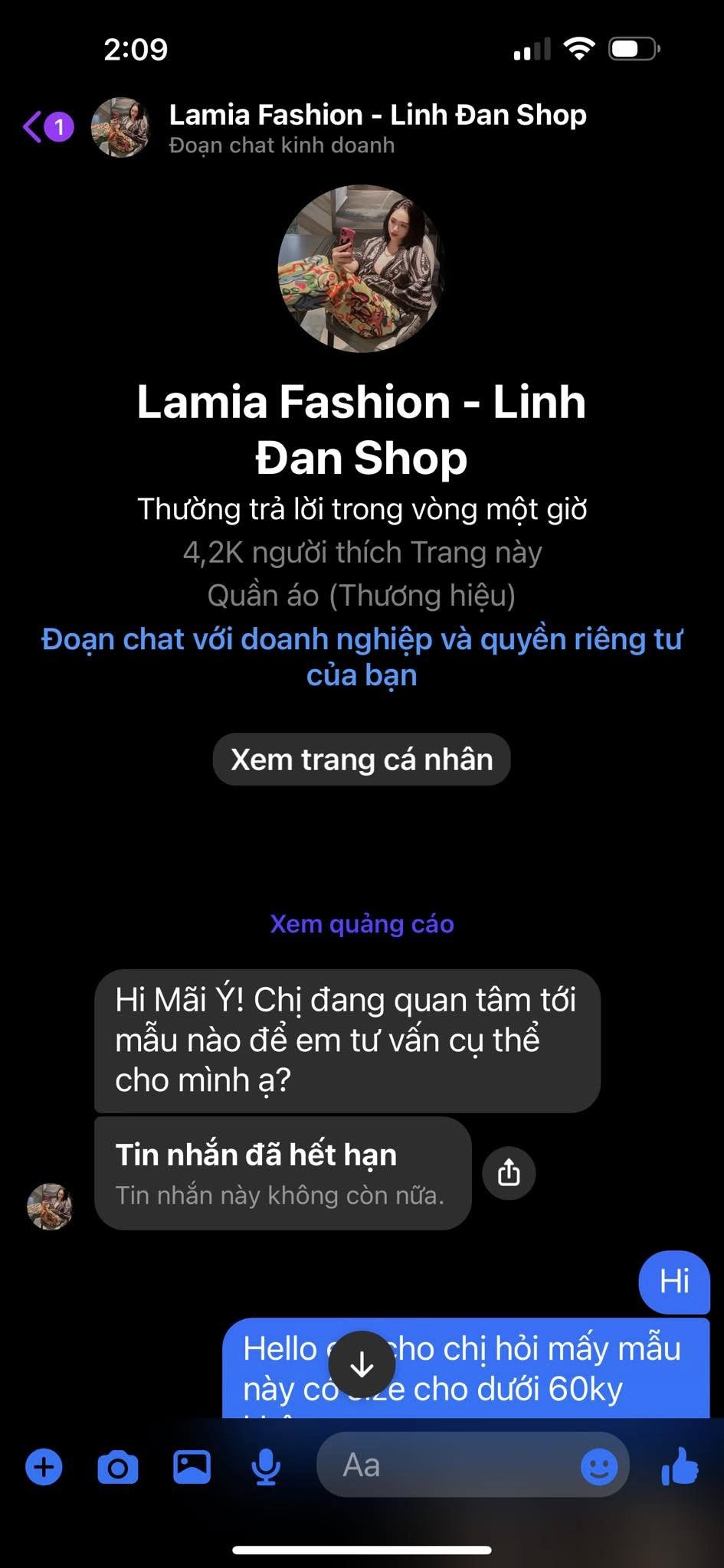Send a thumbs-up like

tap(680, 1465)
